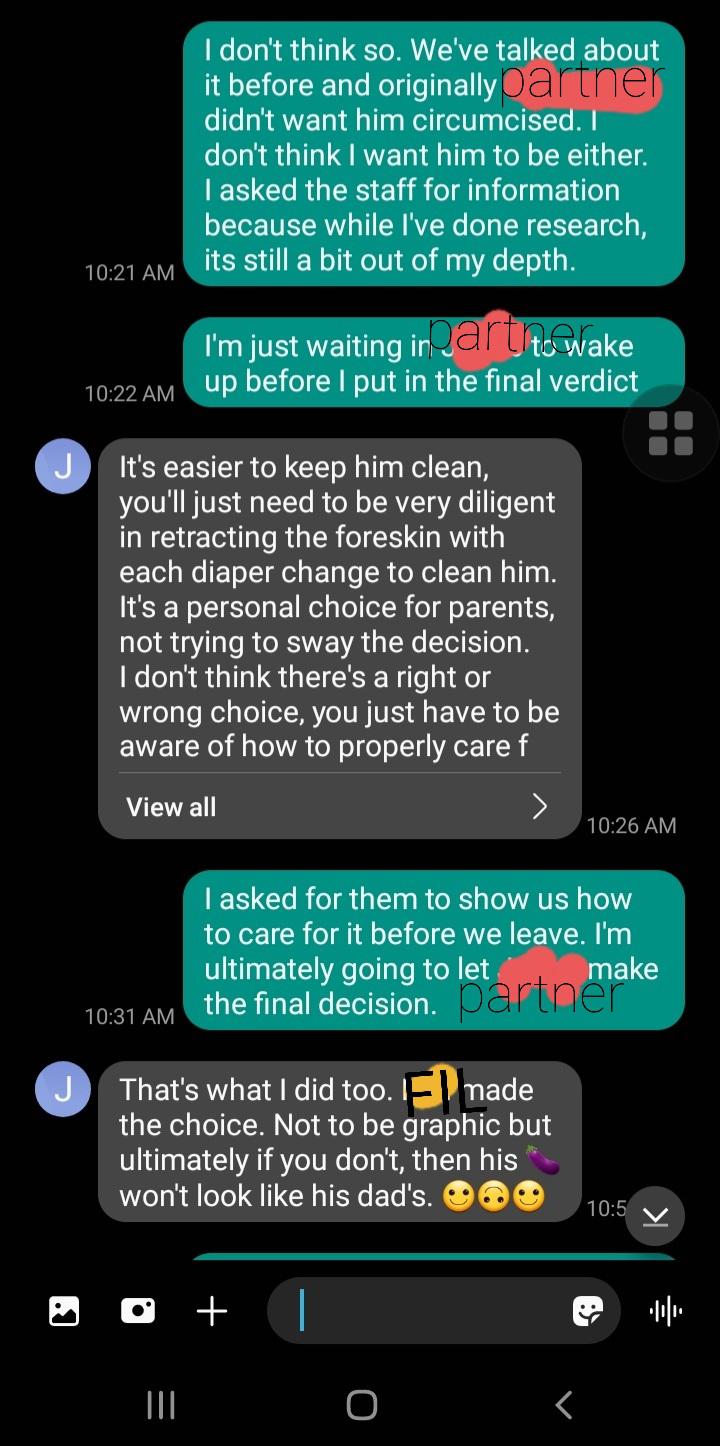Image resolution: width=720 pixels, height=1446 pixels.
Task: Open the recent apps view
Action: (161, 1405)
